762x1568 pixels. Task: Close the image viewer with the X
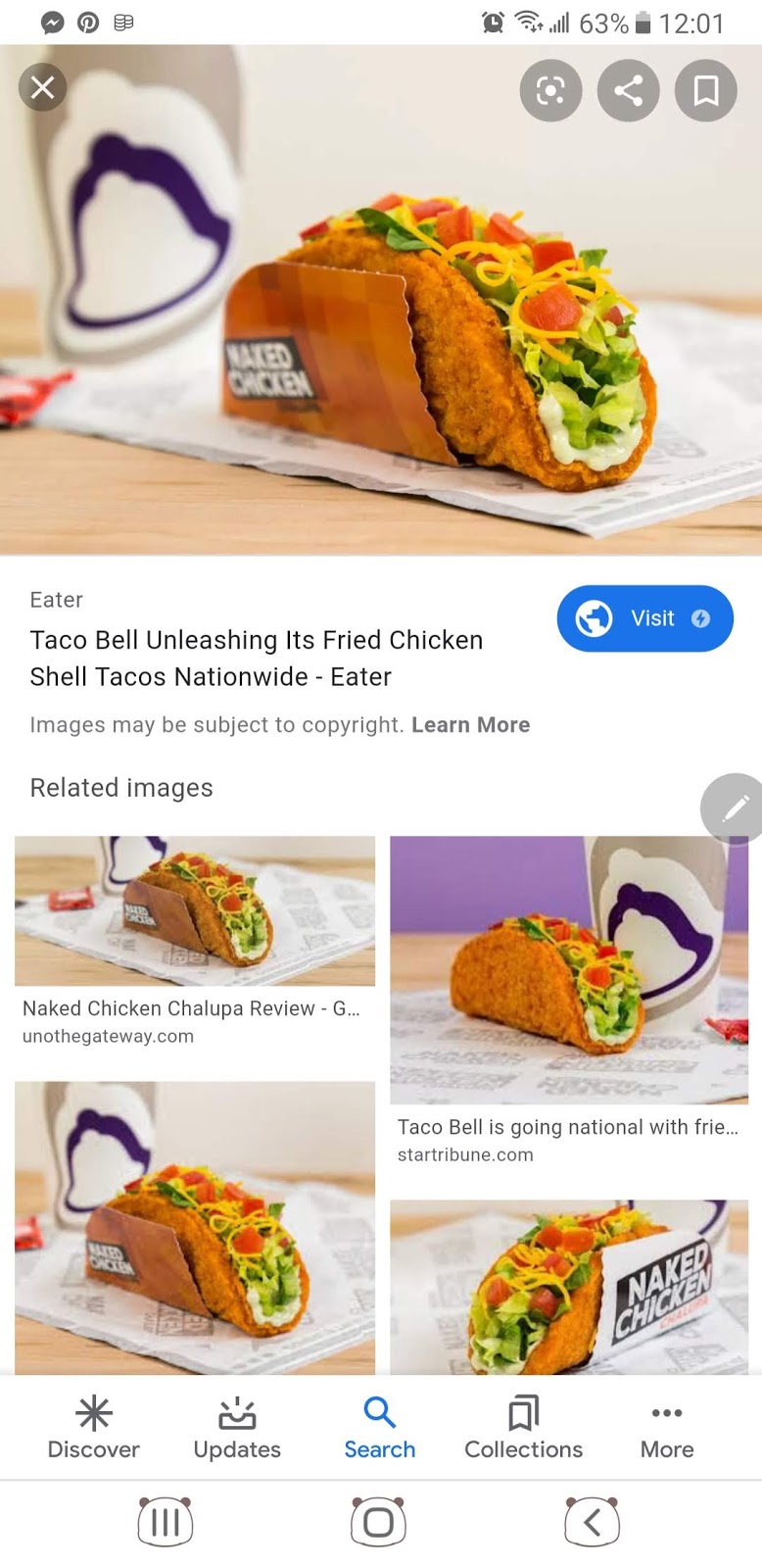point(42,87)
